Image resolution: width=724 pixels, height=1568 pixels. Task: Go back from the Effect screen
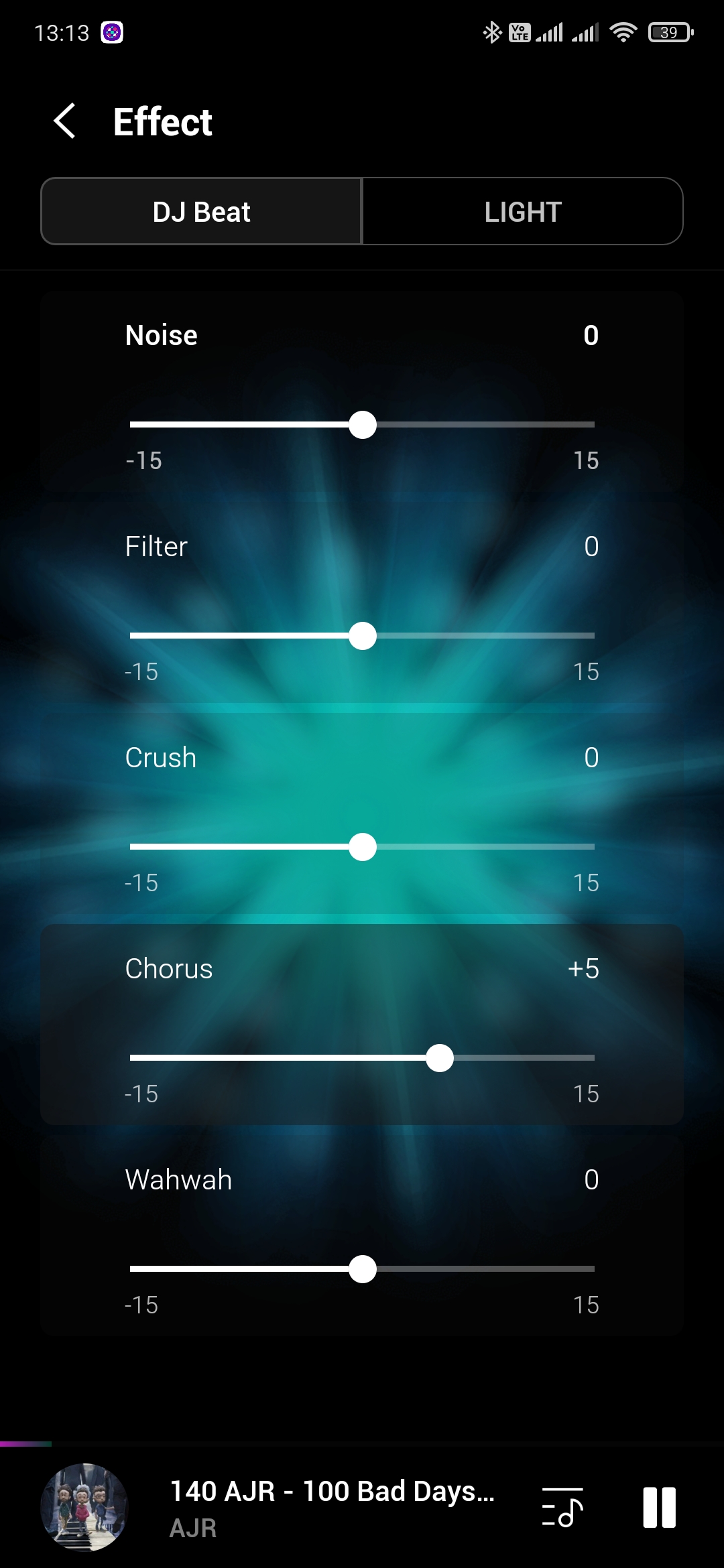click(65, 121)
